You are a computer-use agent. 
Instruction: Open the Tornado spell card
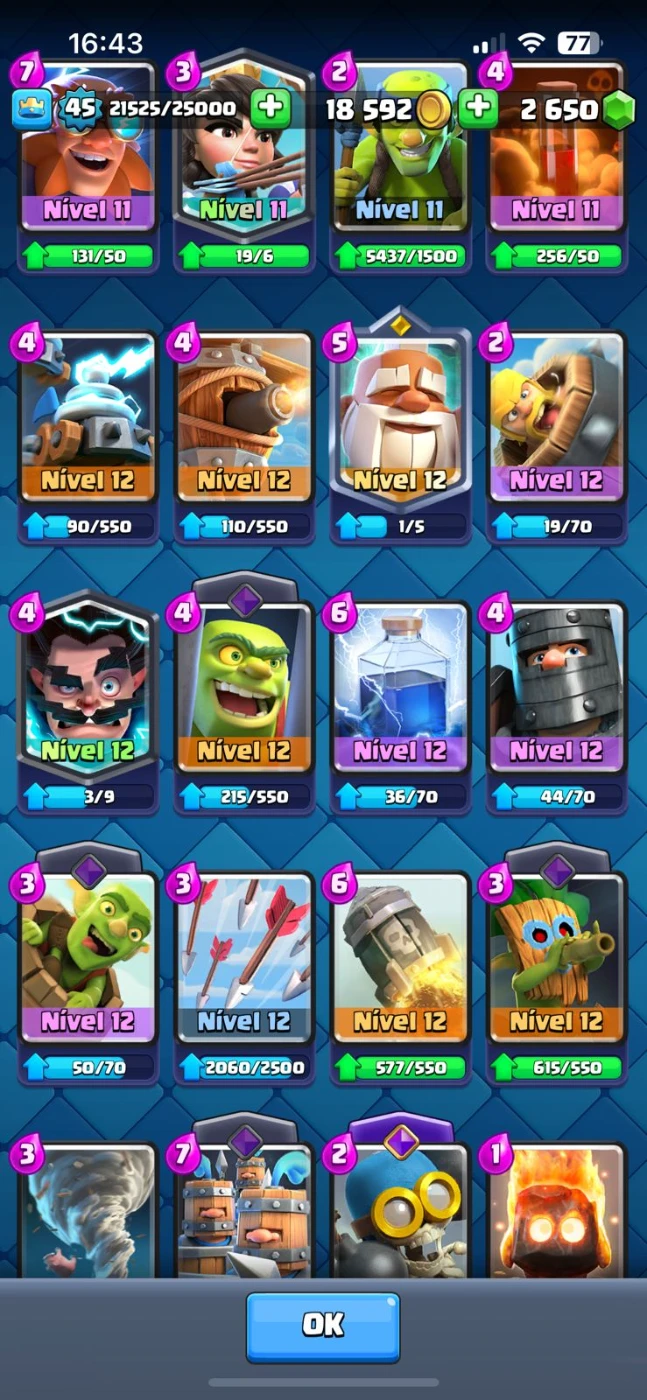[89, 1210]
